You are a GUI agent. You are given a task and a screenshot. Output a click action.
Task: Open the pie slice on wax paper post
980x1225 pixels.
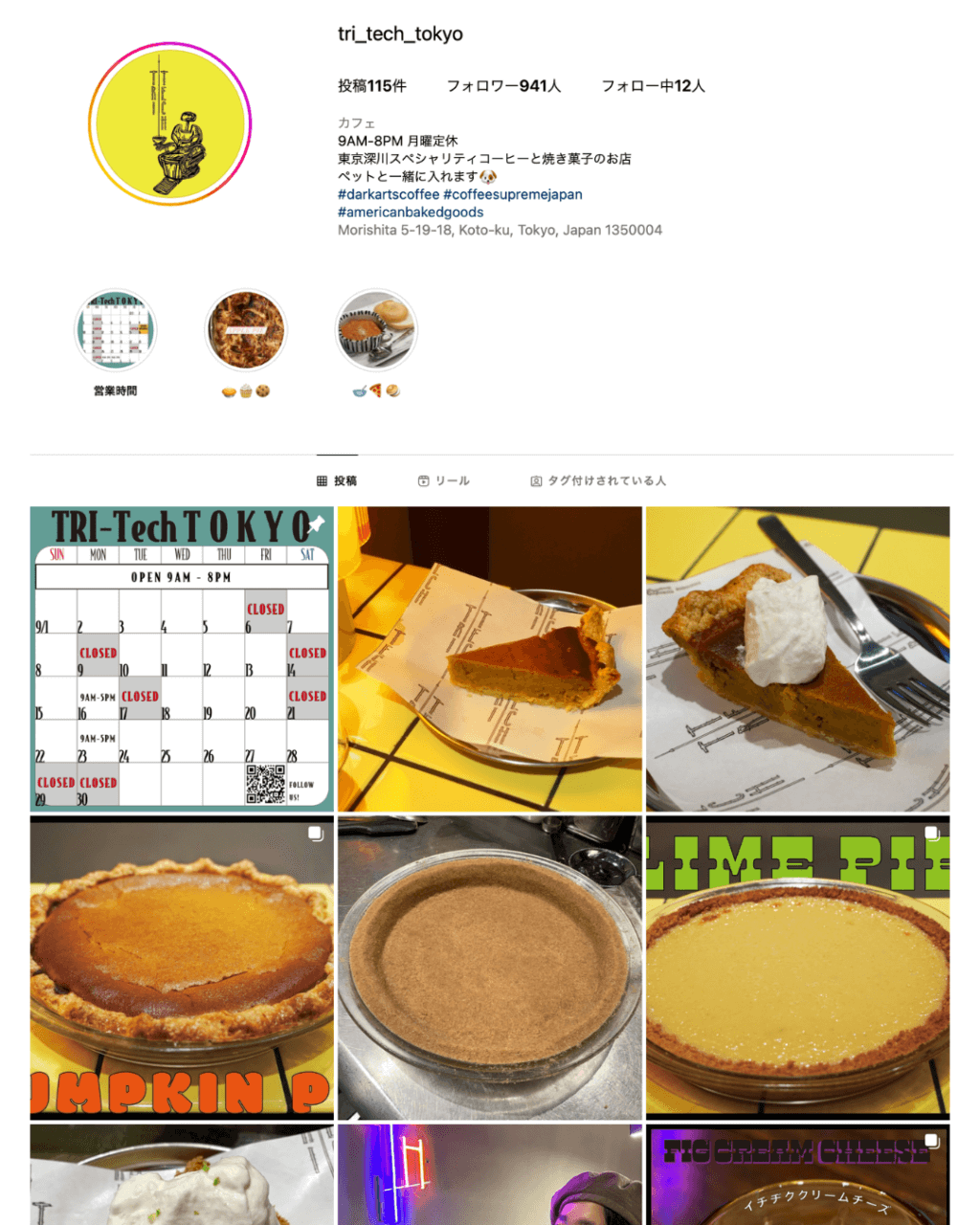490,658
